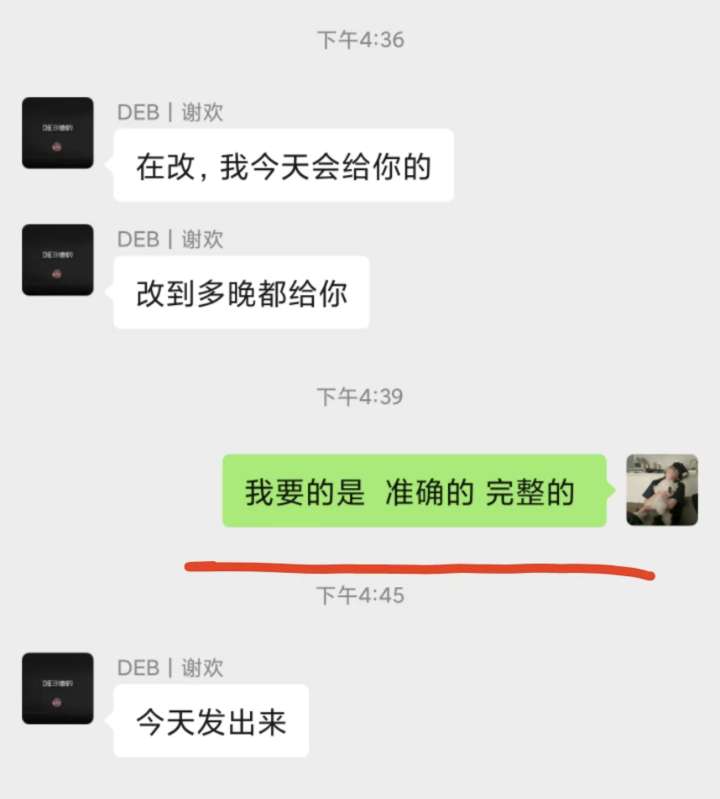Open DEB avatar beside "在改，我今天会给你的"

tap(58, 133)
